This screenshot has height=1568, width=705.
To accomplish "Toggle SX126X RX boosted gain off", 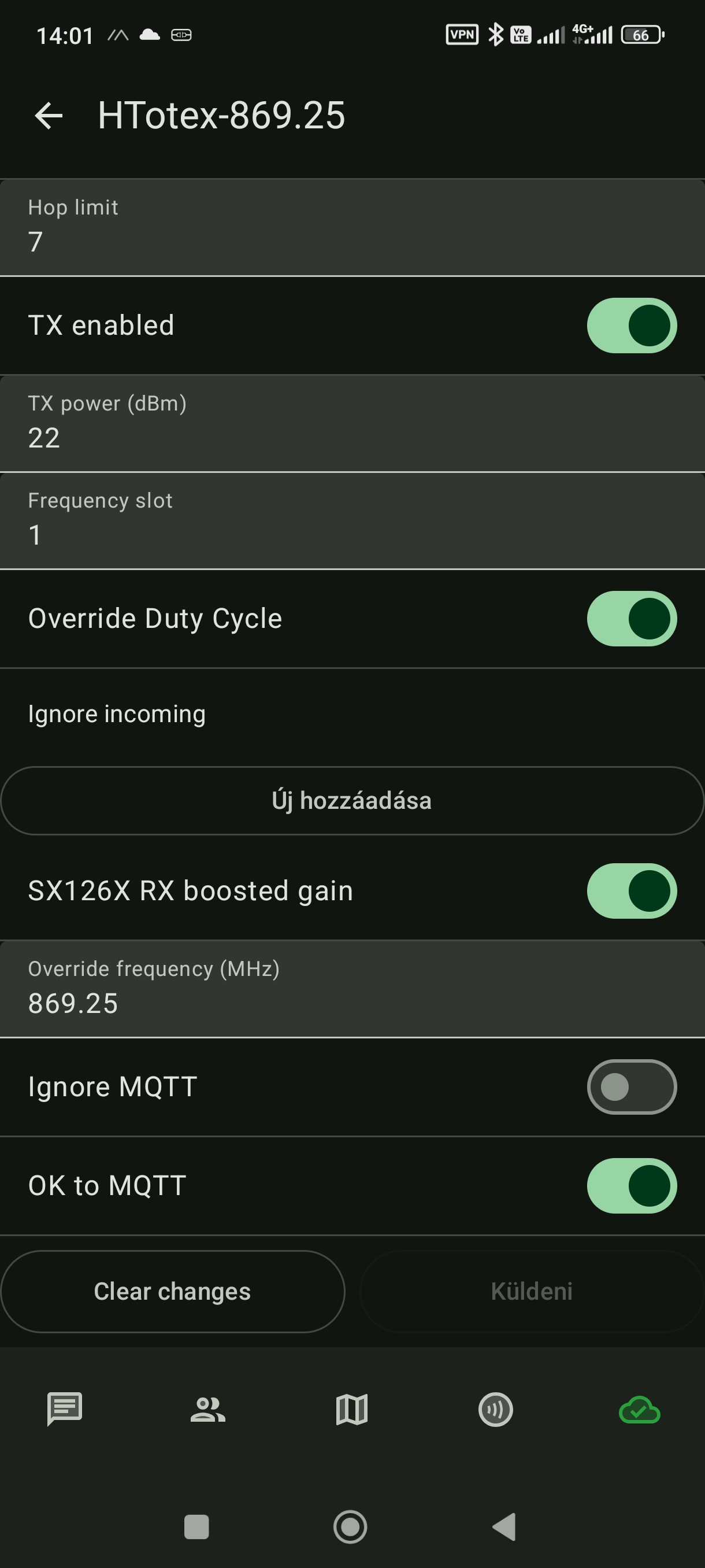I will point(632,890).
